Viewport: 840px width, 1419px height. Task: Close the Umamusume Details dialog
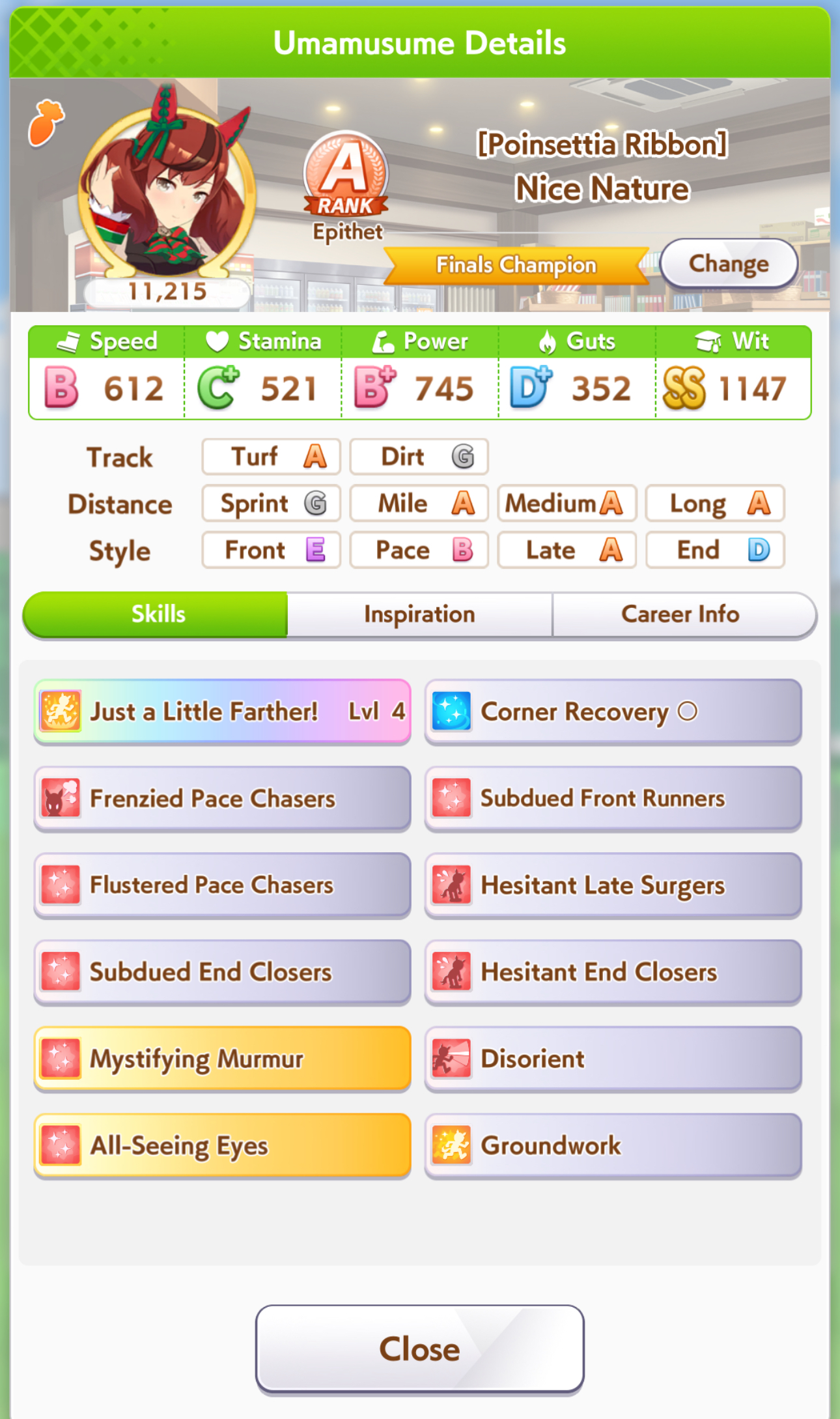[x=419, y=1349]
